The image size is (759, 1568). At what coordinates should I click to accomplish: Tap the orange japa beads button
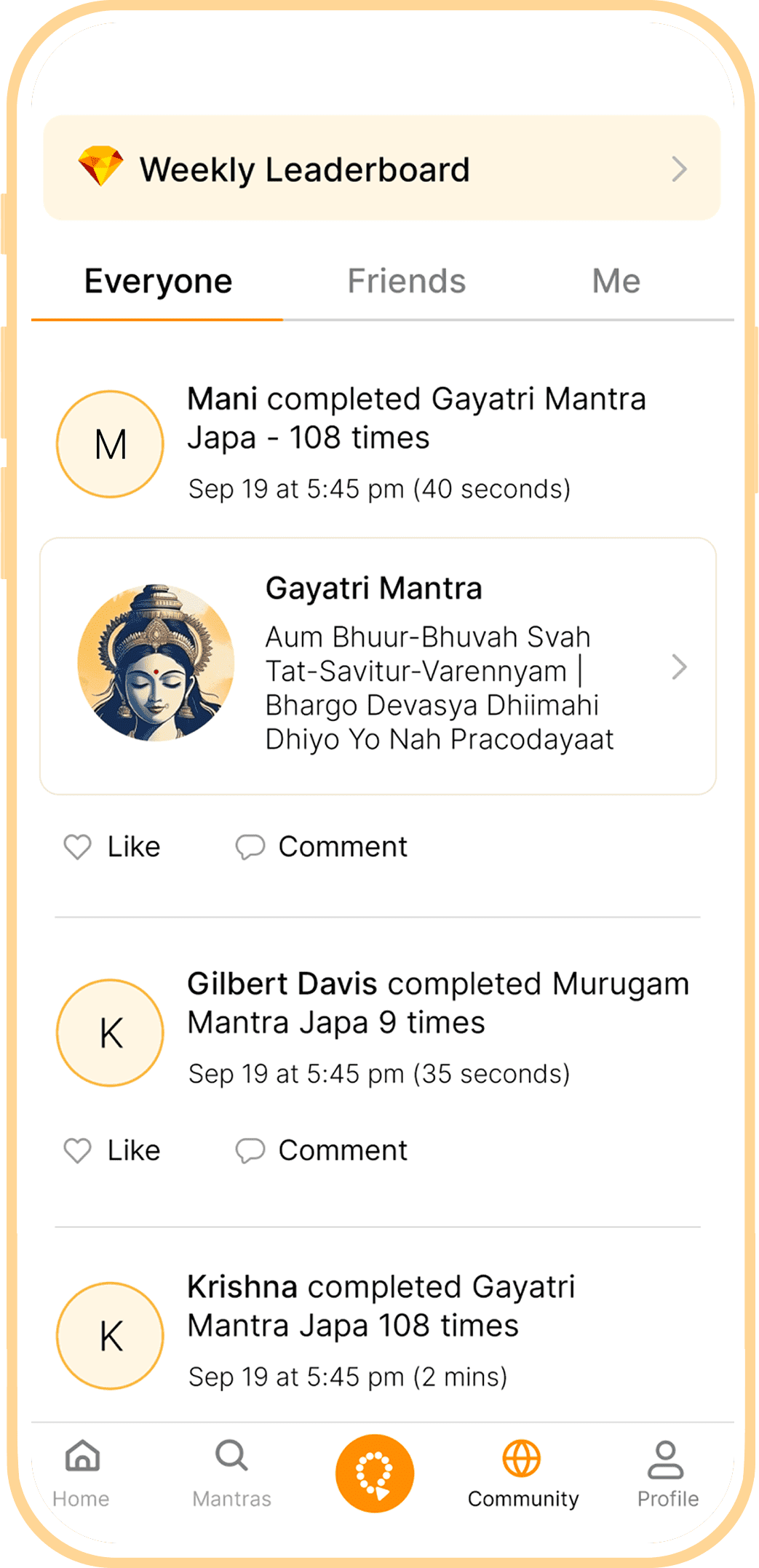point(375,1473)
